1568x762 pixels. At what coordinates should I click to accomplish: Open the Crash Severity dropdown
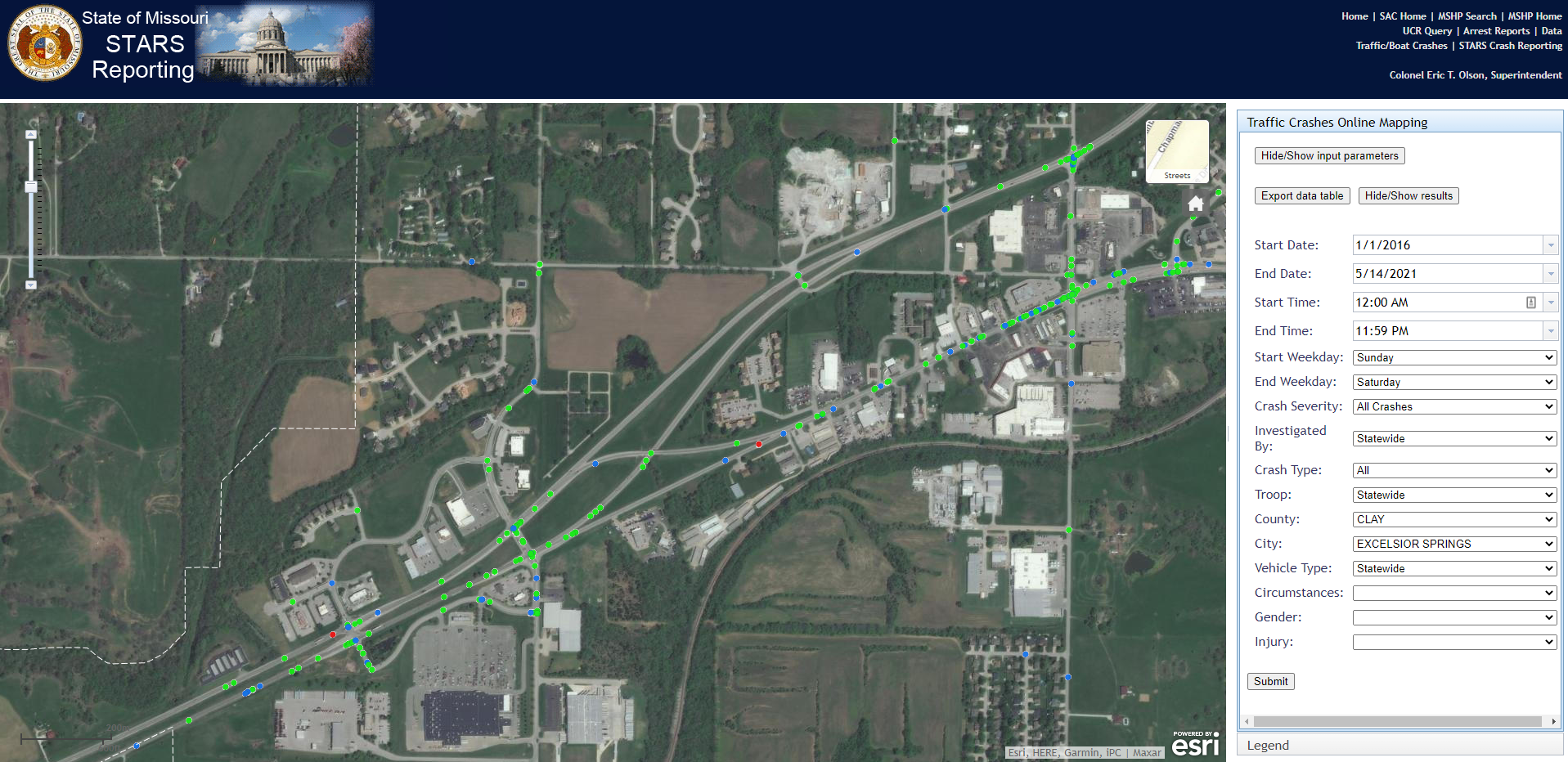coord(1454,406)
